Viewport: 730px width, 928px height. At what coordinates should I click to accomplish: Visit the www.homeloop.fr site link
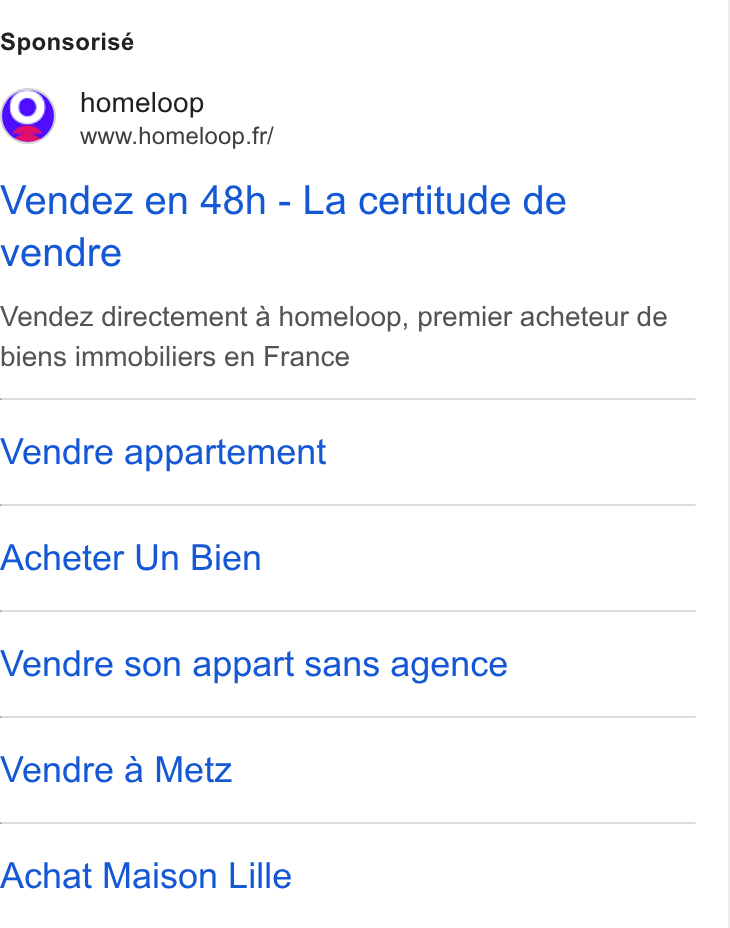click(176, 136)
